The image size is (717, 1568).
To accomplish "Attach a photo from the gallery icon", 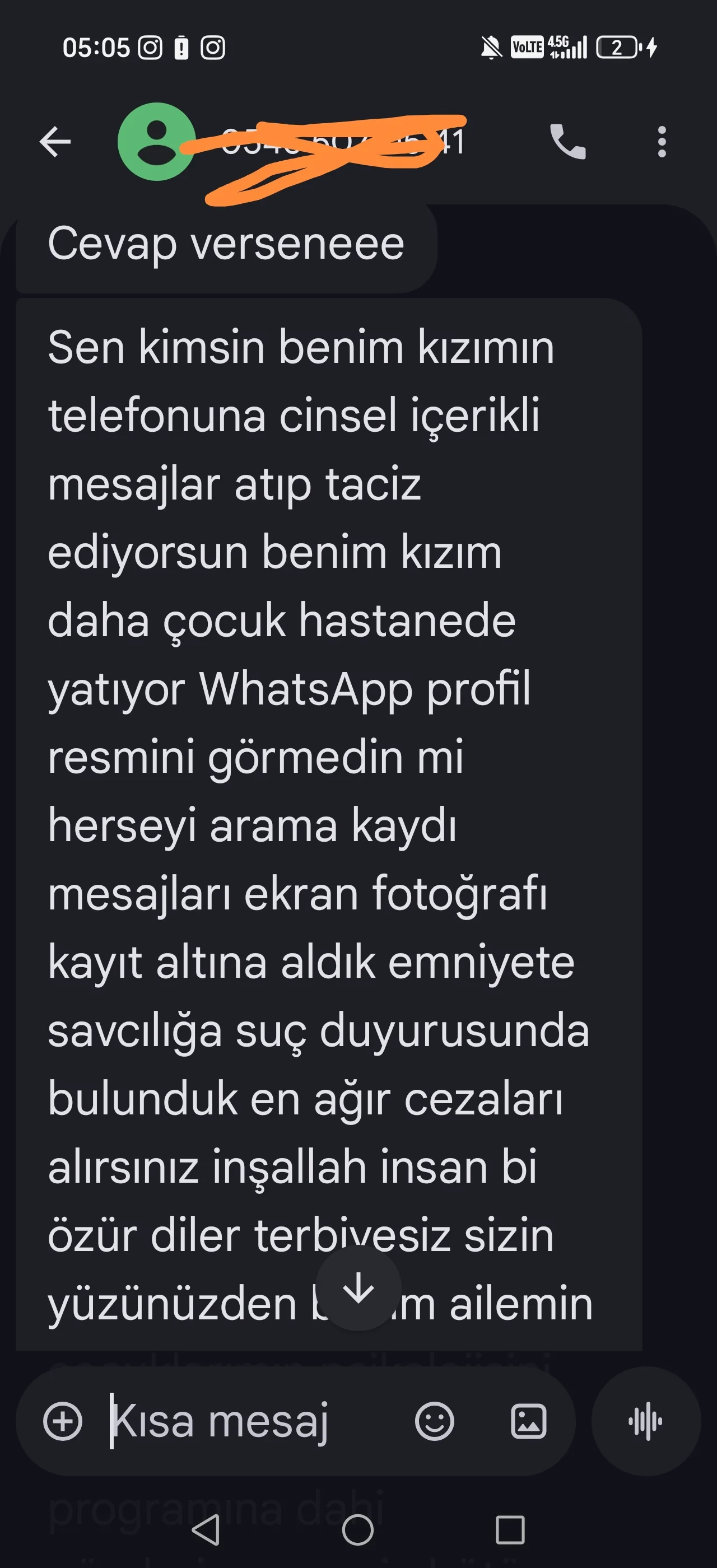I will (x=528, y=1421).
